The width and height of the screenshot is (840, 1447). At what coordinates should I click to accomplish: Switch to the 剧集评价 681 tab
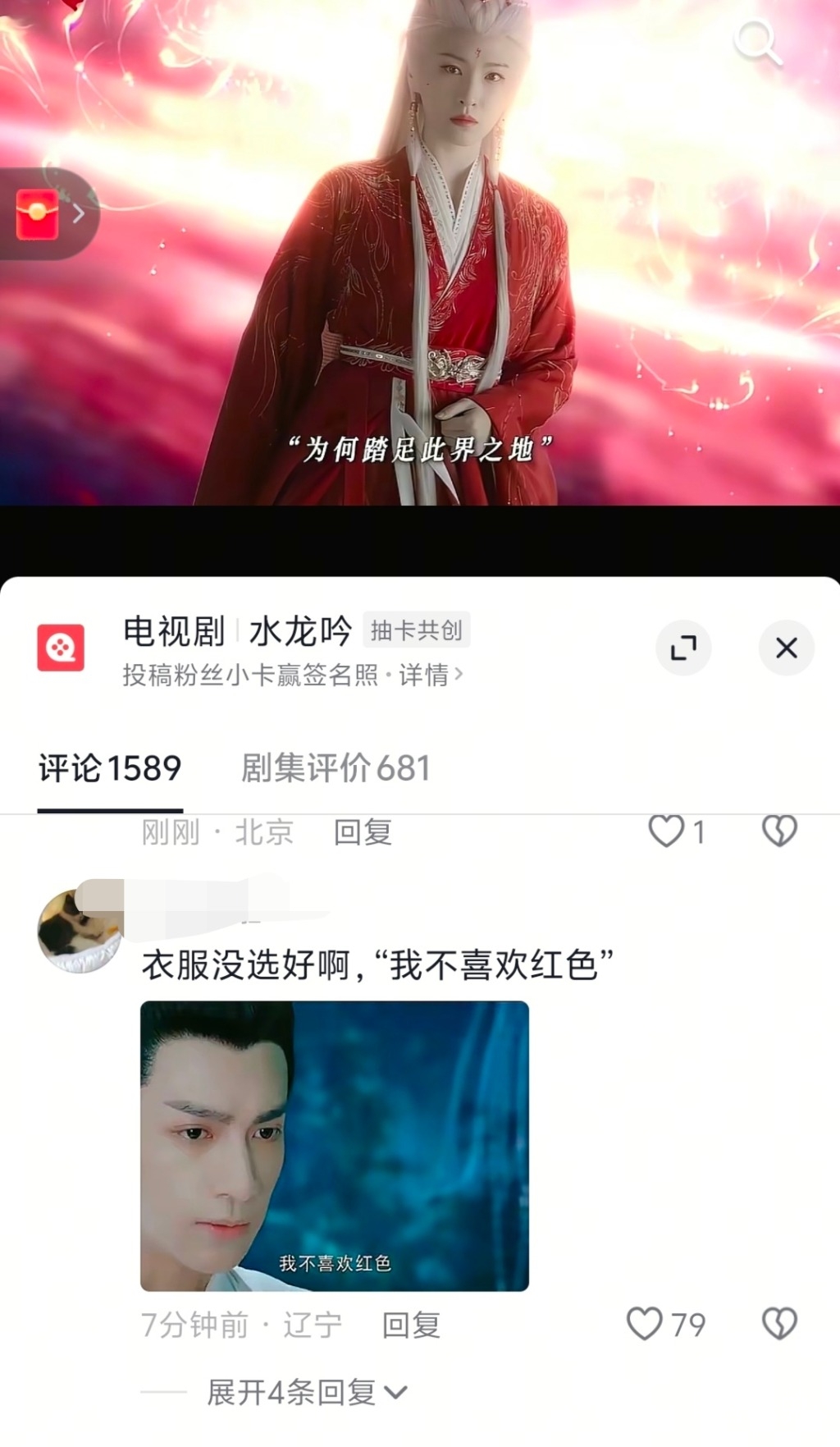pyautogui.click(x=335, y=769)
